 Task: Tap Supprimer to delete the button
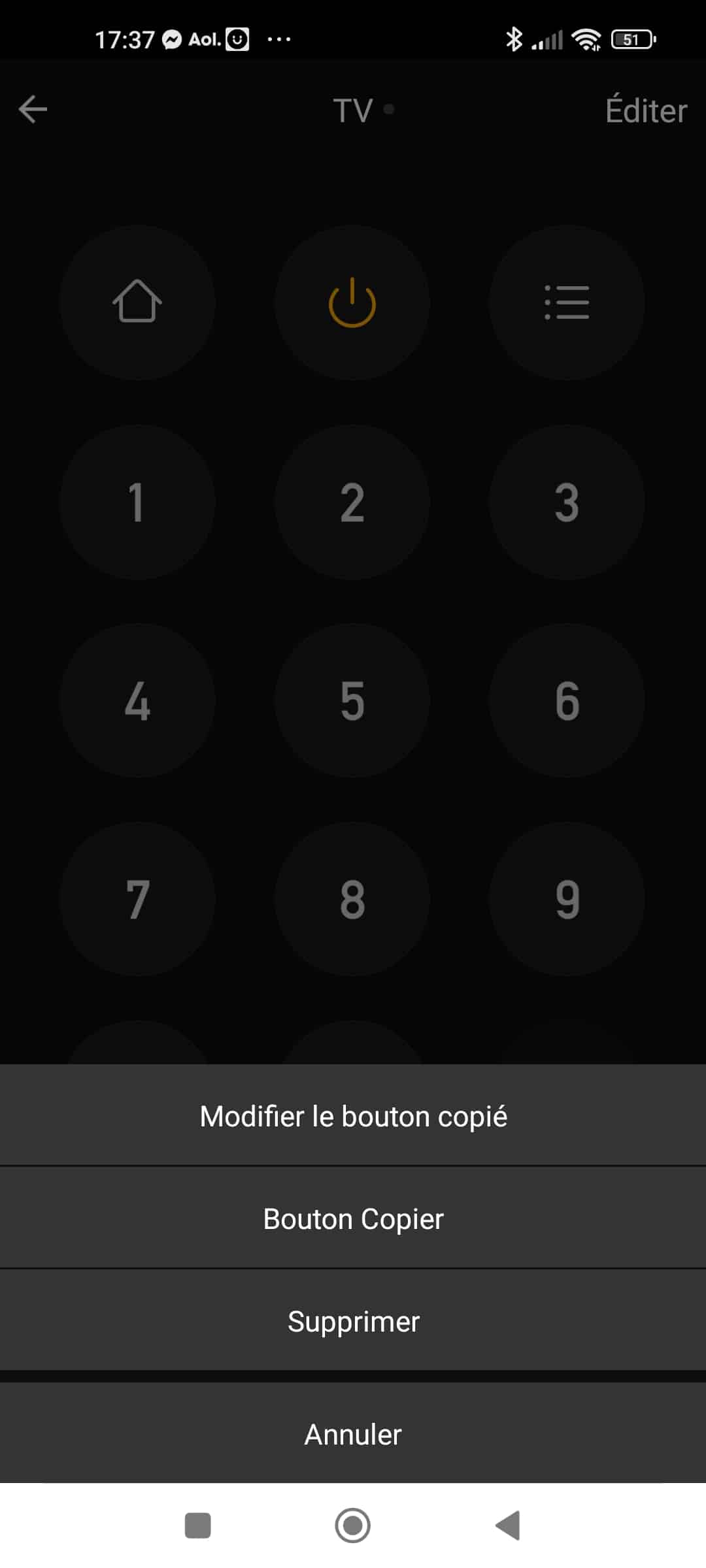[353, 1321]
